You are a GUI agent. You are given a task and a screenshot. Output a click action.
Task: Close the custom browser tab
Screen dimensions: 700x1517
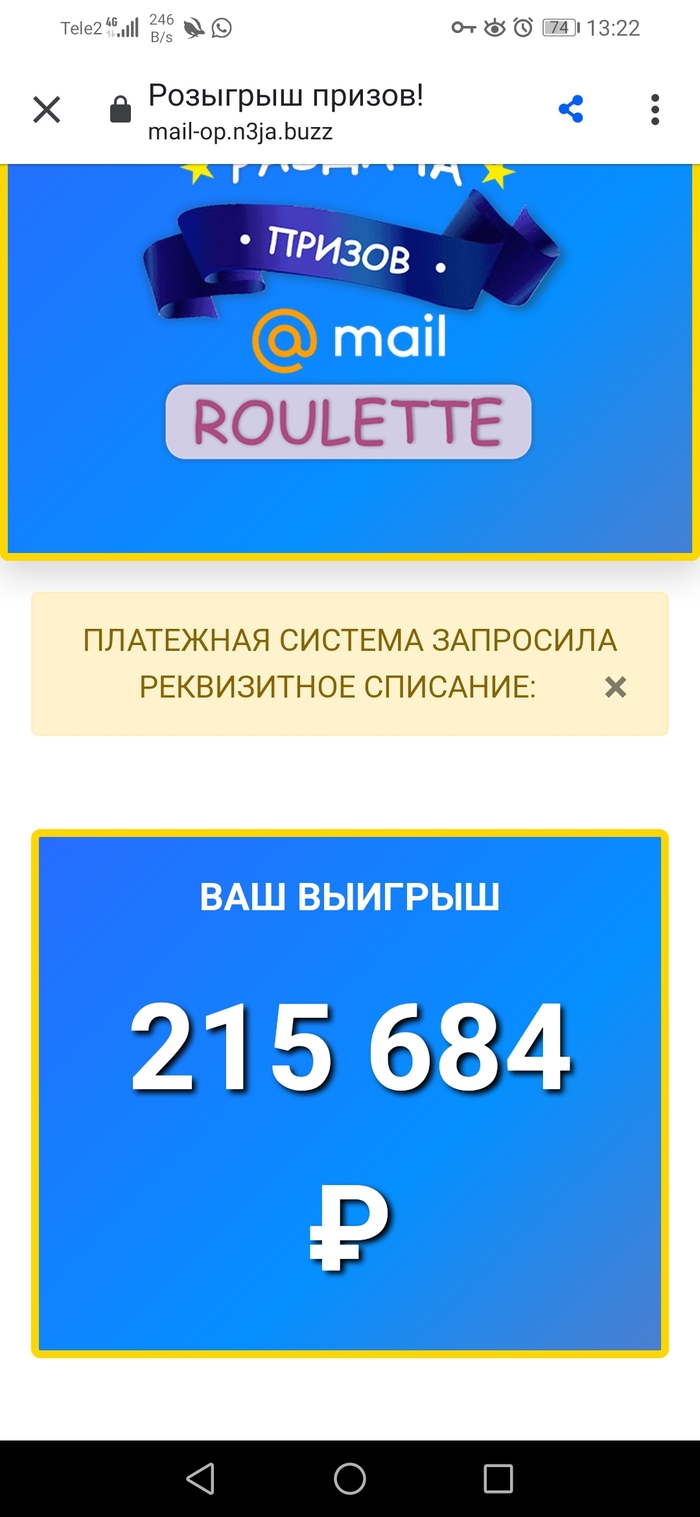click(47, 110)
